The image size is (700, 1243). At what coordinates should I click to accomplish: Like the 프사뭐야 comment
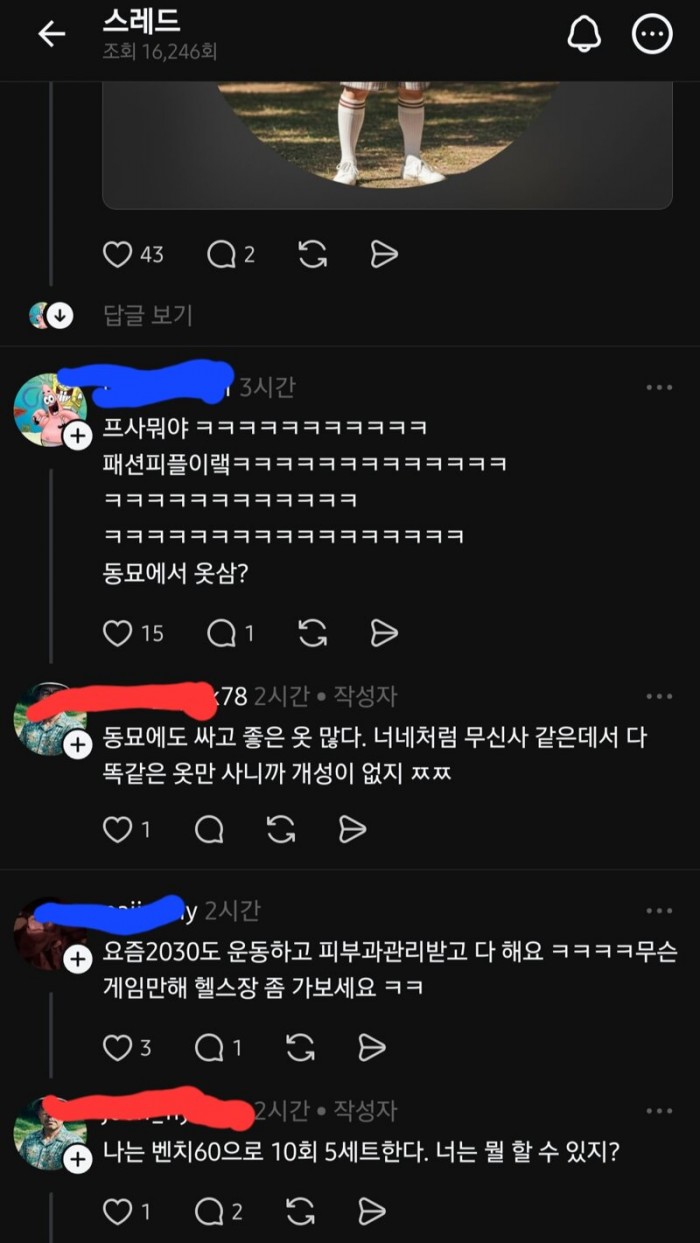[118, 632]
